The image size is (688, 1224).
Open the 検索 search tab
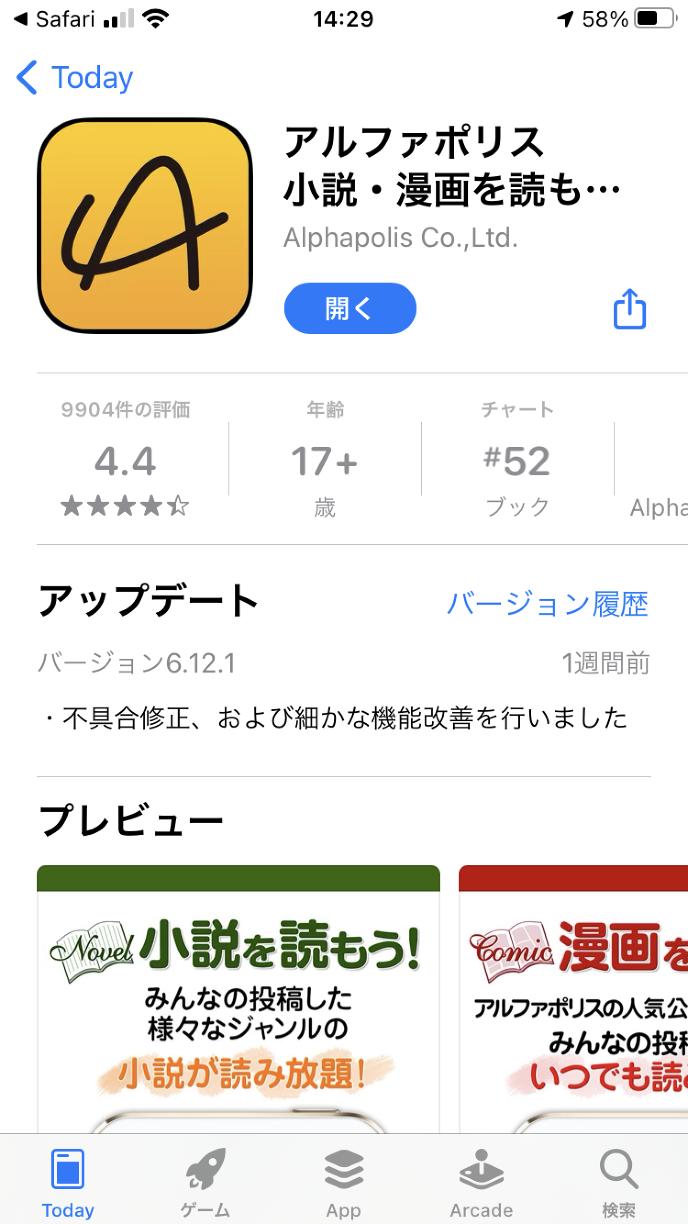tap(618, 1183)
